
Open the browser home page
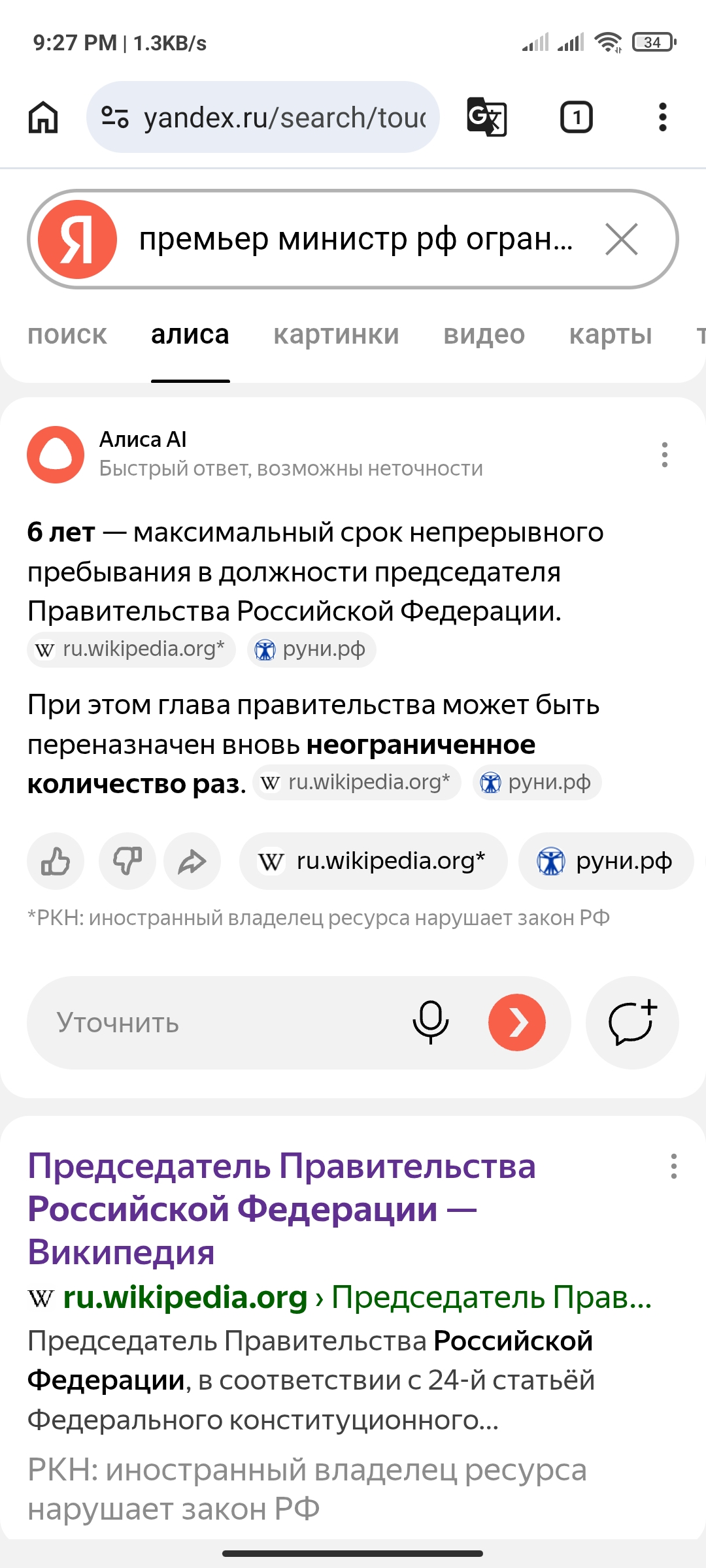click(x=43, y=118)
